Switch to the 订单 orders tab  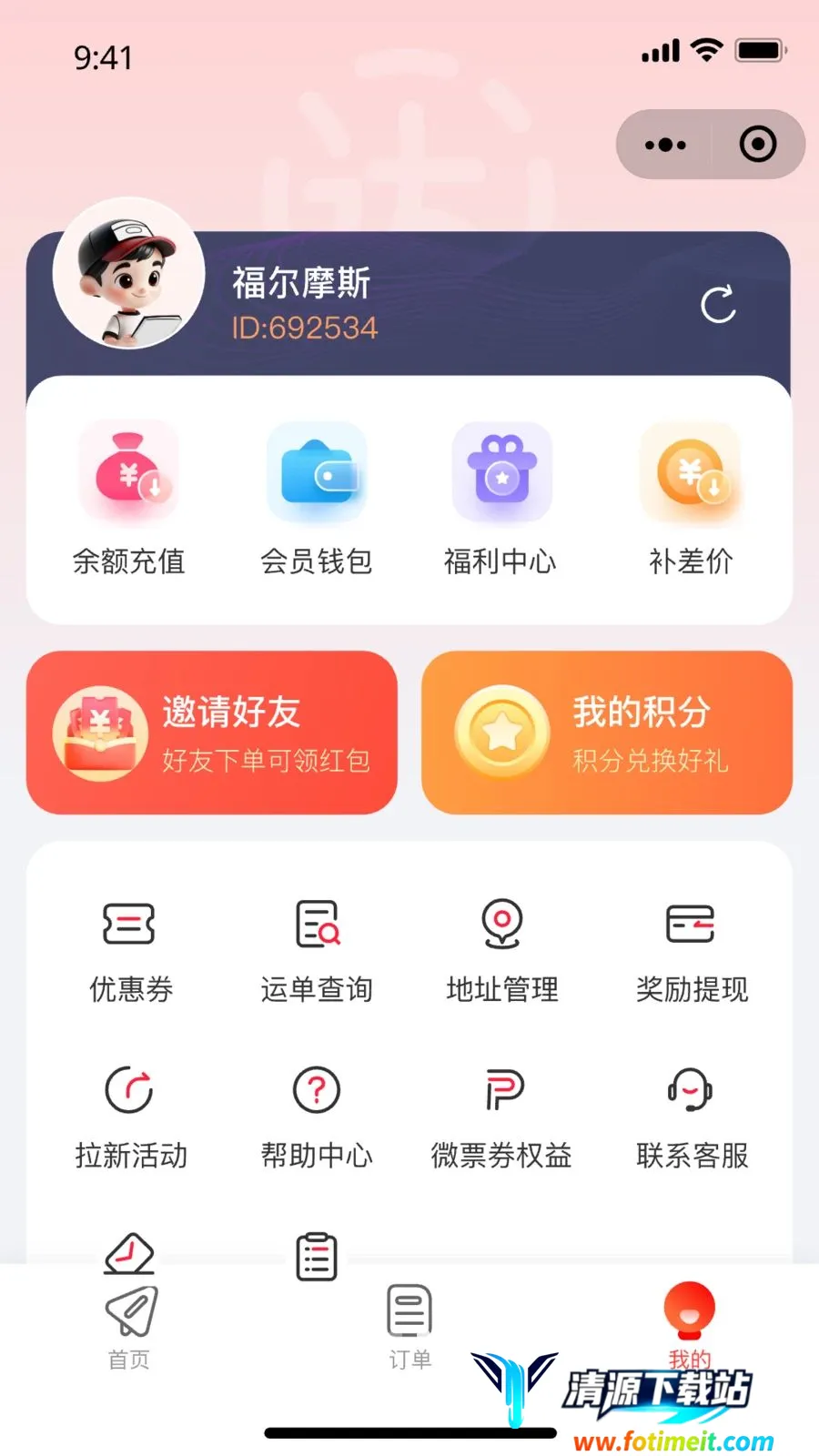[x=409, y=1328]
